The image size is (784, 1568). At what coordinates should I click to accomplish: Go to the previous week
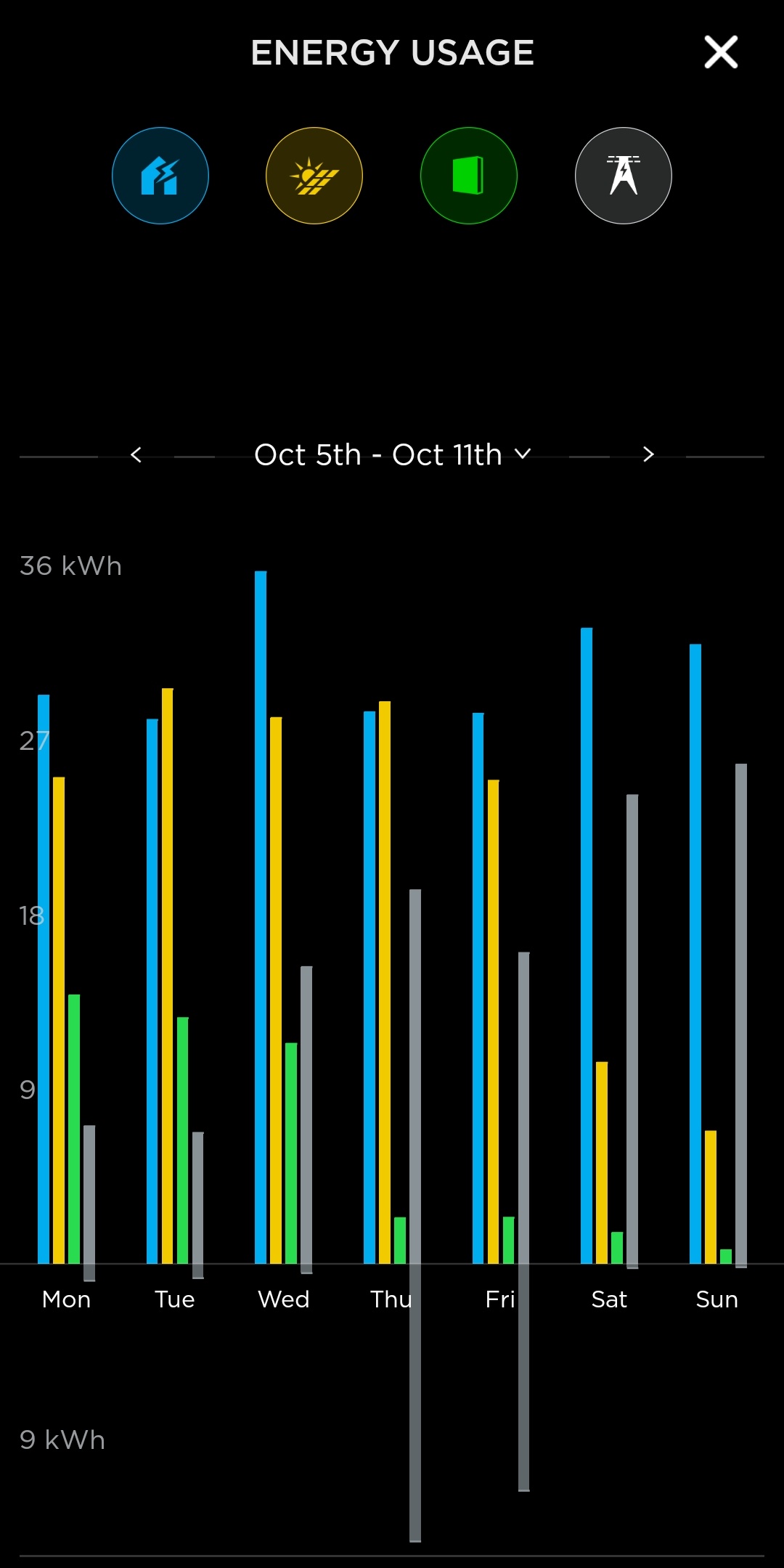pyautogui.click(x=136, y=455)
